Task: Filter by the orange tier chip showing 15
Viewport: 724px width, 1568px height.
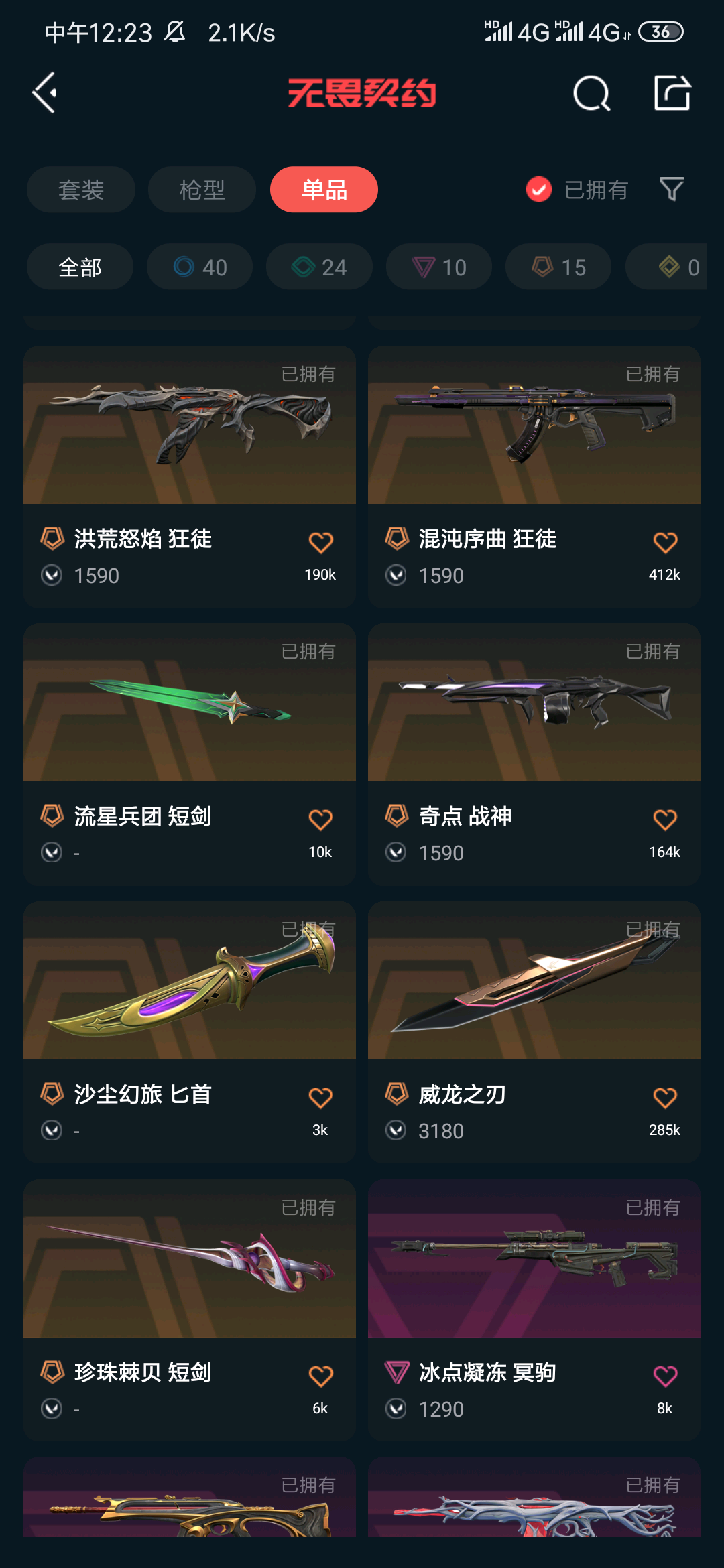Action: pyautogui.click(x=558, y=267)
